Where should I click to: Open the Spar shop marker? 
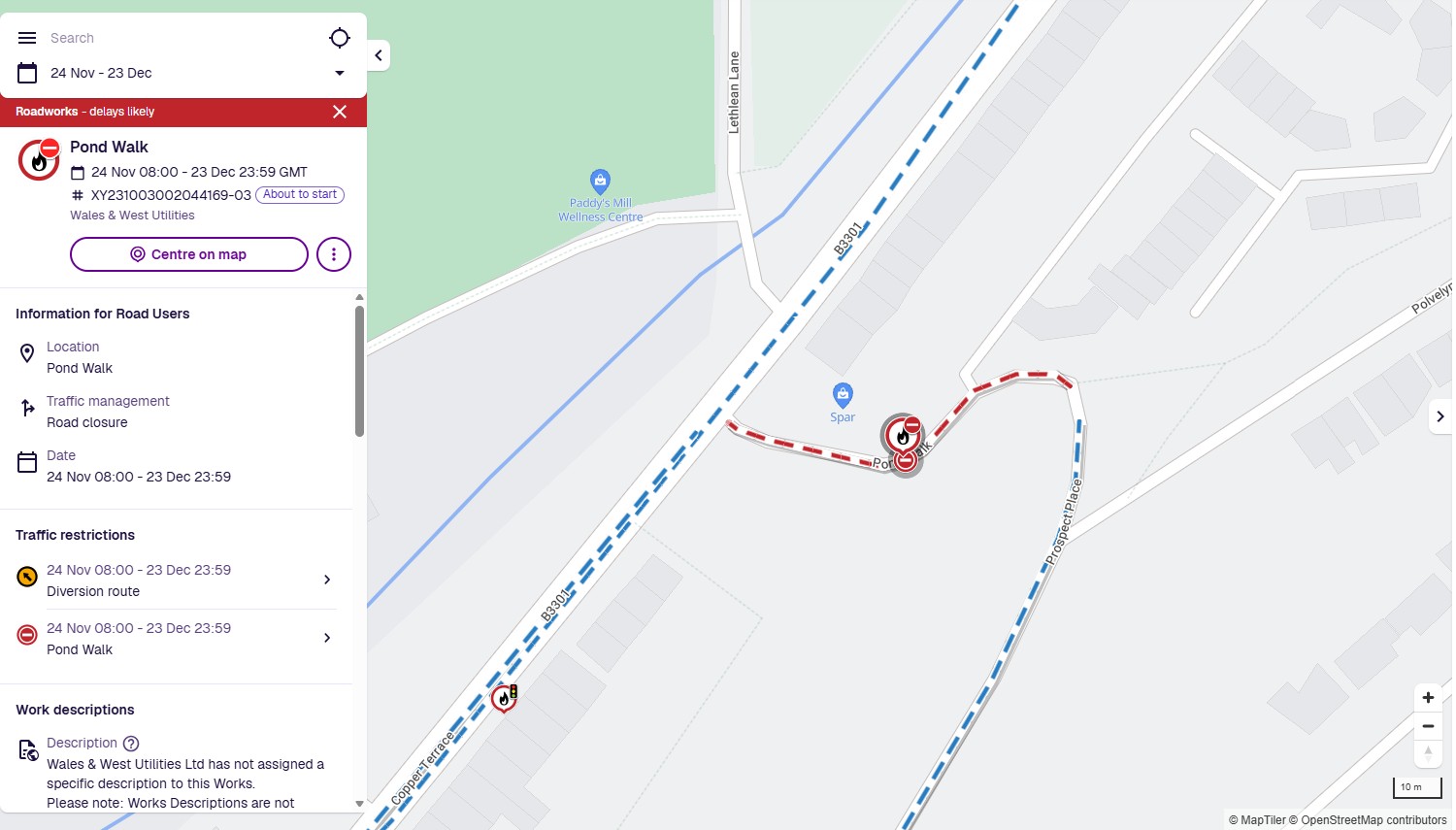coord(843,394)
